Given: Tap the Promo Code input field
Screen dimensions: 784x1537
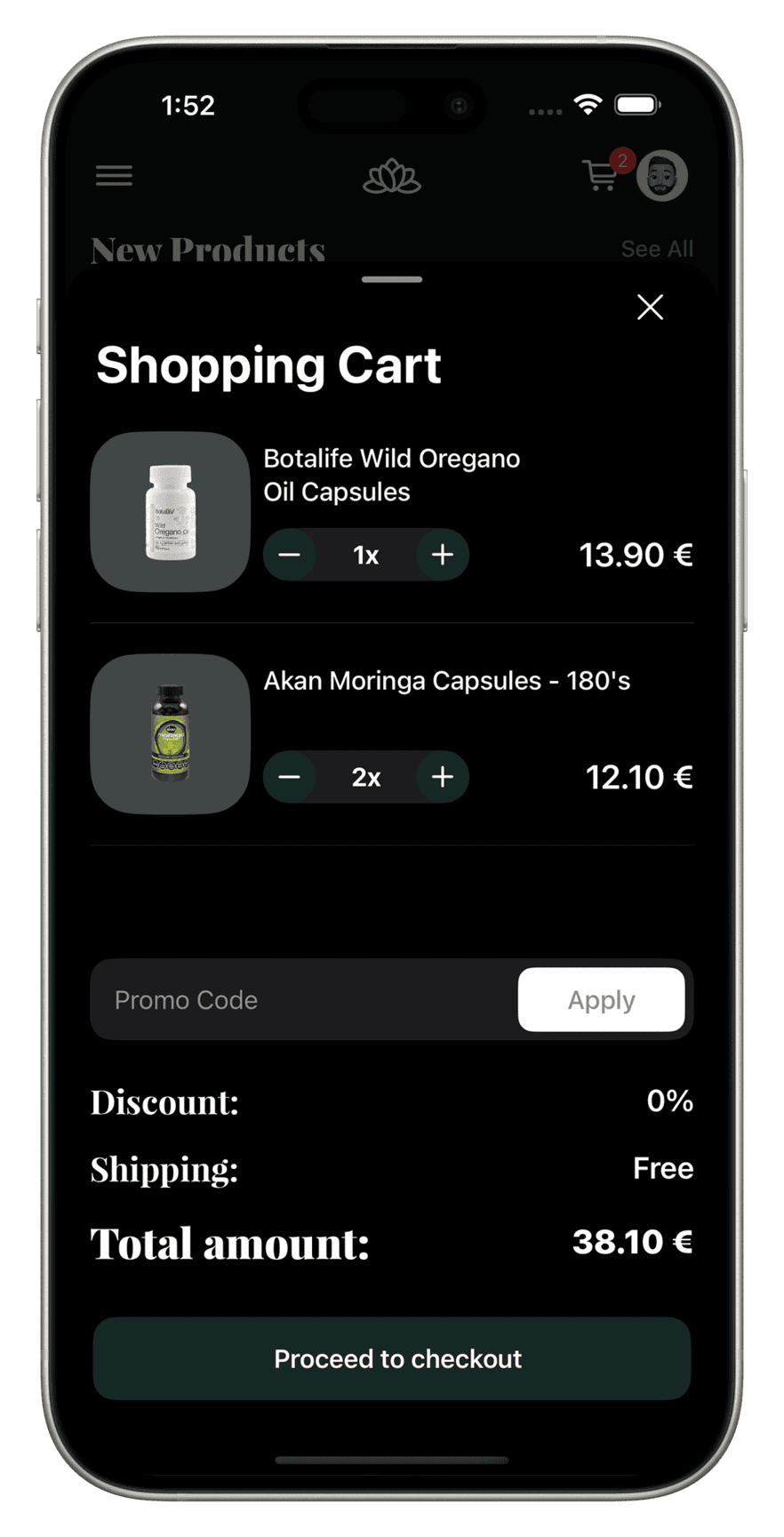Looking at the screenshot, I should click(293, 999).
